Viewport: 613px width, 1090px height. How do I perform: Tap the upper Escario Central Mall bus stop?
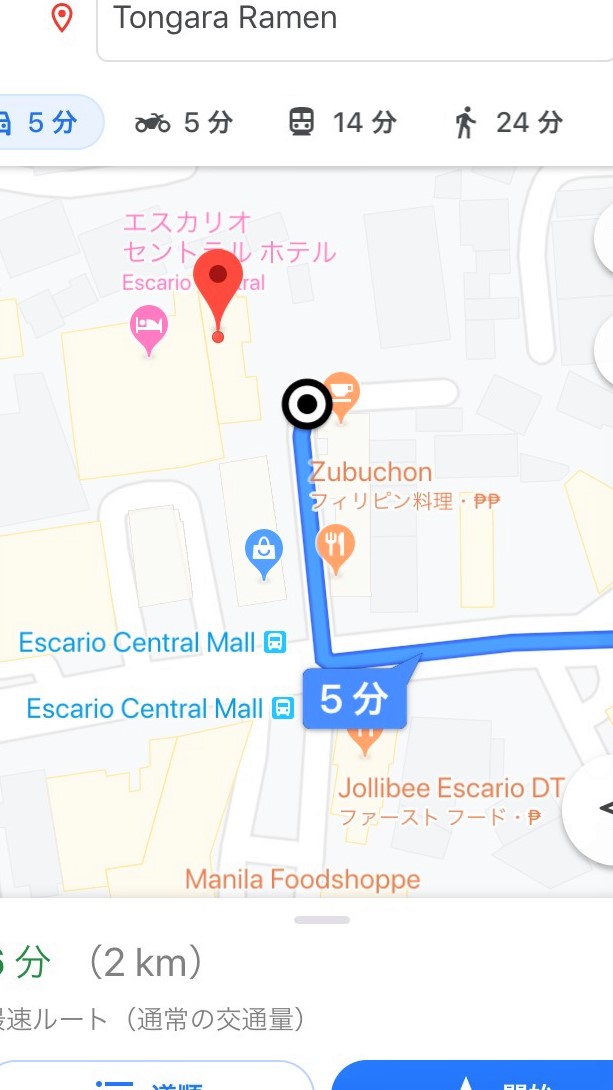click(x=276, y=642)
